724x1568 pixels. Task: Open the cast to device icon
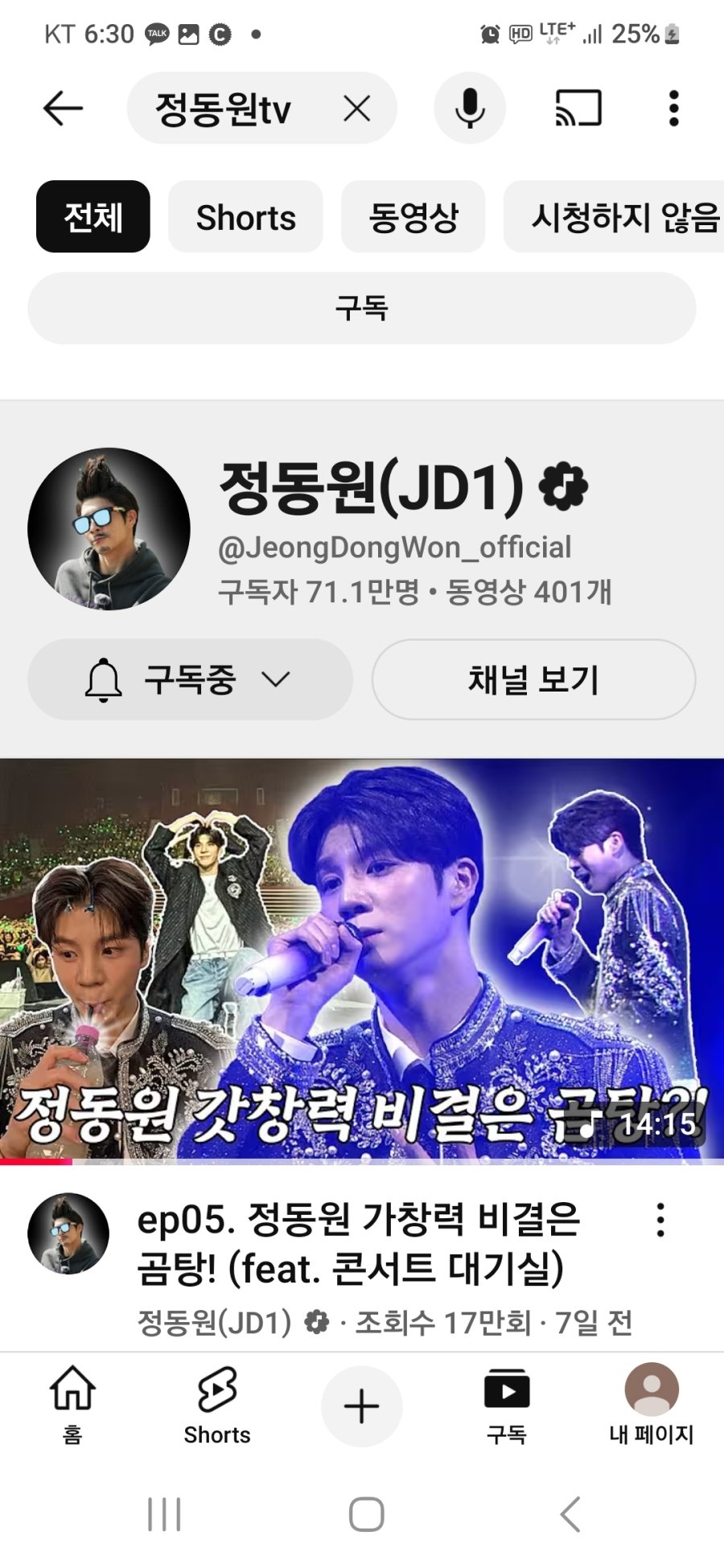[x=578, y=108]
